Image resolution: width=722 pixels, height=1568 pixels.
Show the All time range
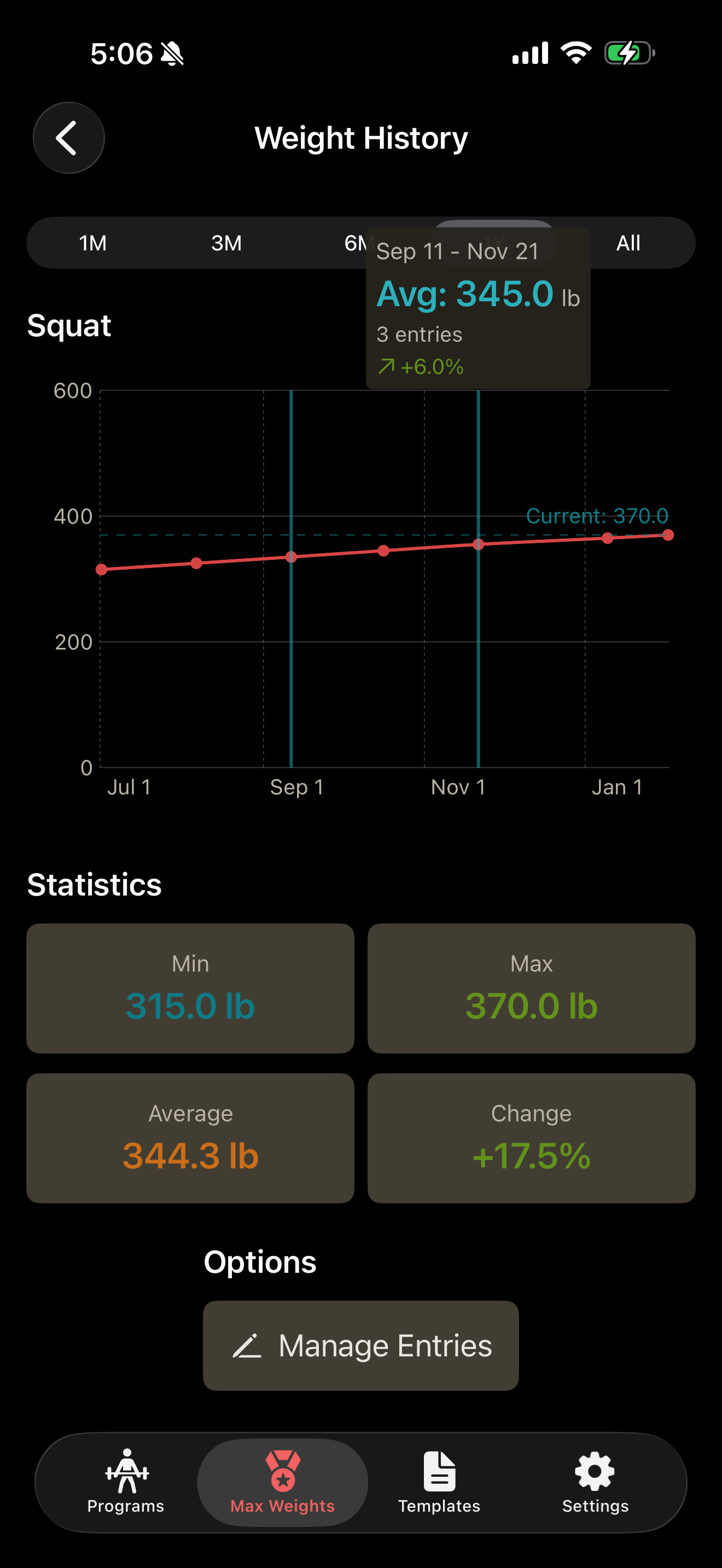[x=628, y=243]
